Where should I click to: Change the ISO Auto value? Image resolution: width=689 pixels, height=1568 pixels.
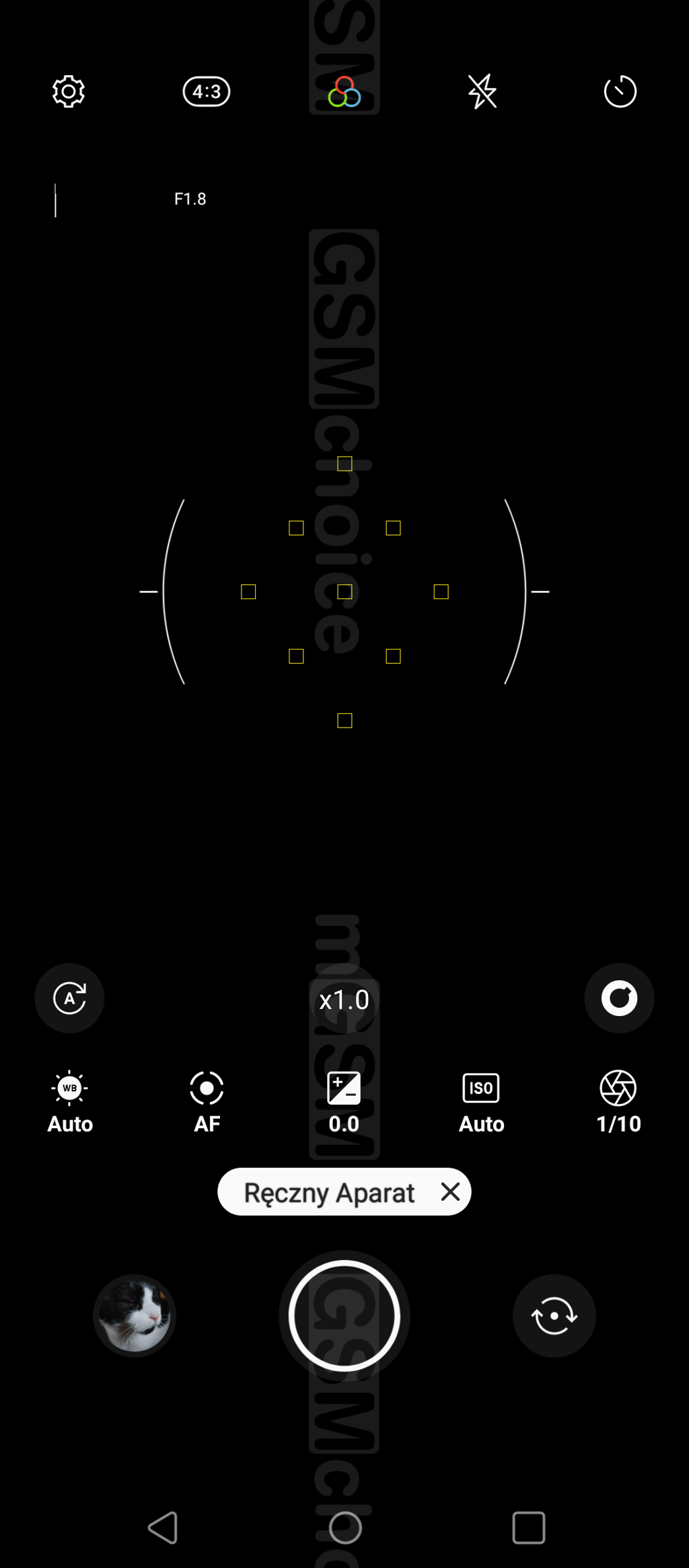point(481,1103)
